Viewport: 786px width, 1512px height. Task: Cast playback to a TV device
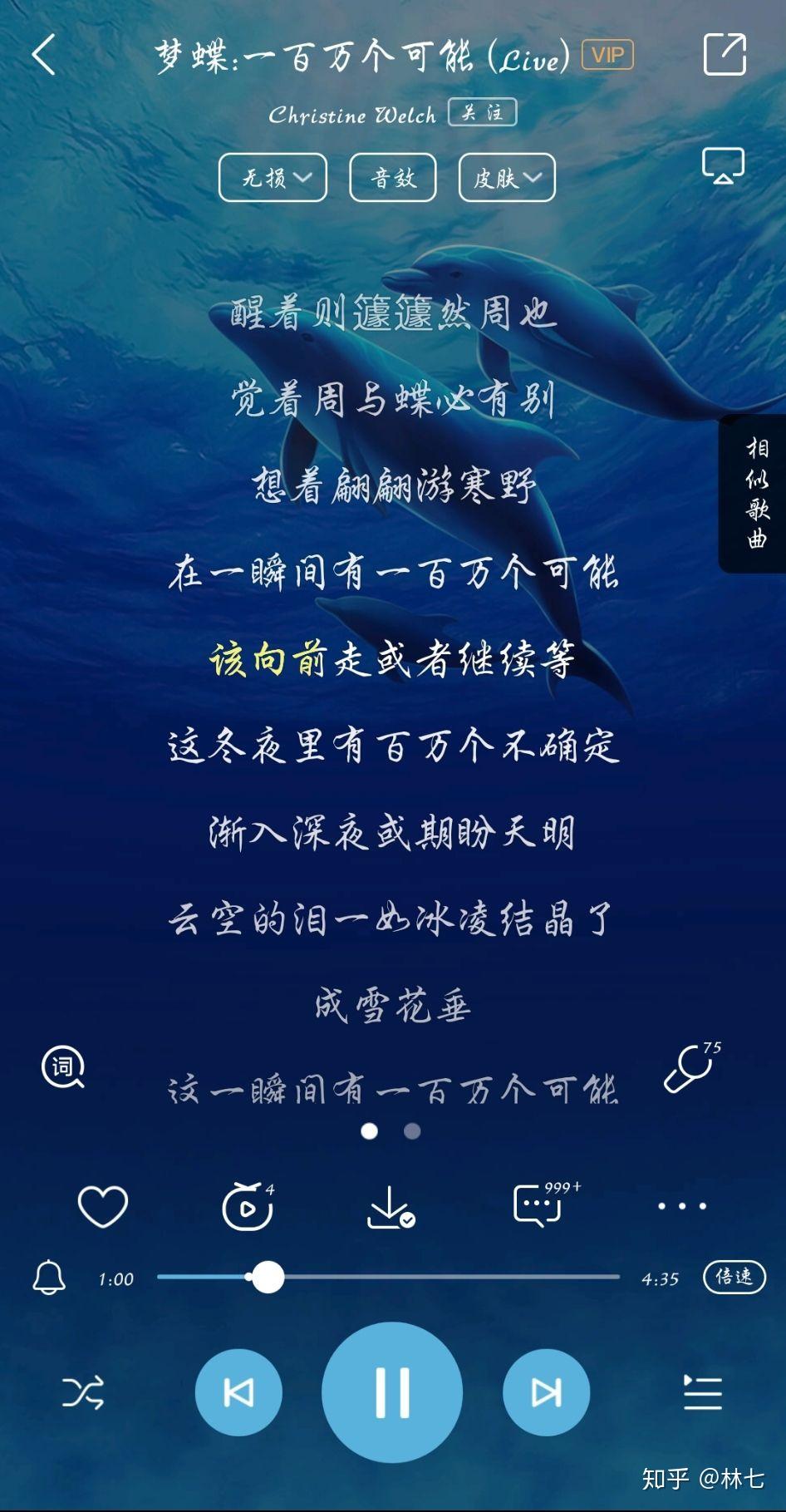click(x=722, y=165)
